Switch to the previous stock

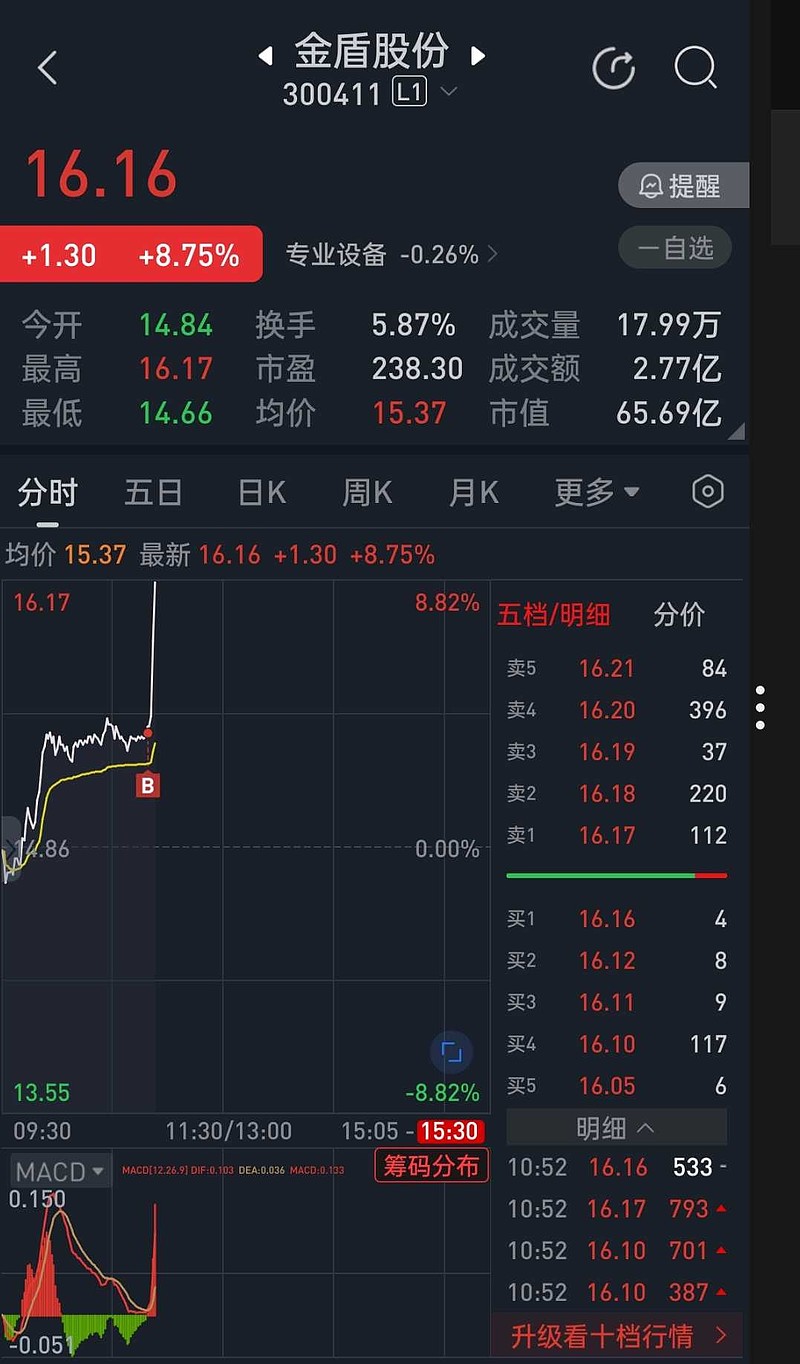tap(265, 56)
